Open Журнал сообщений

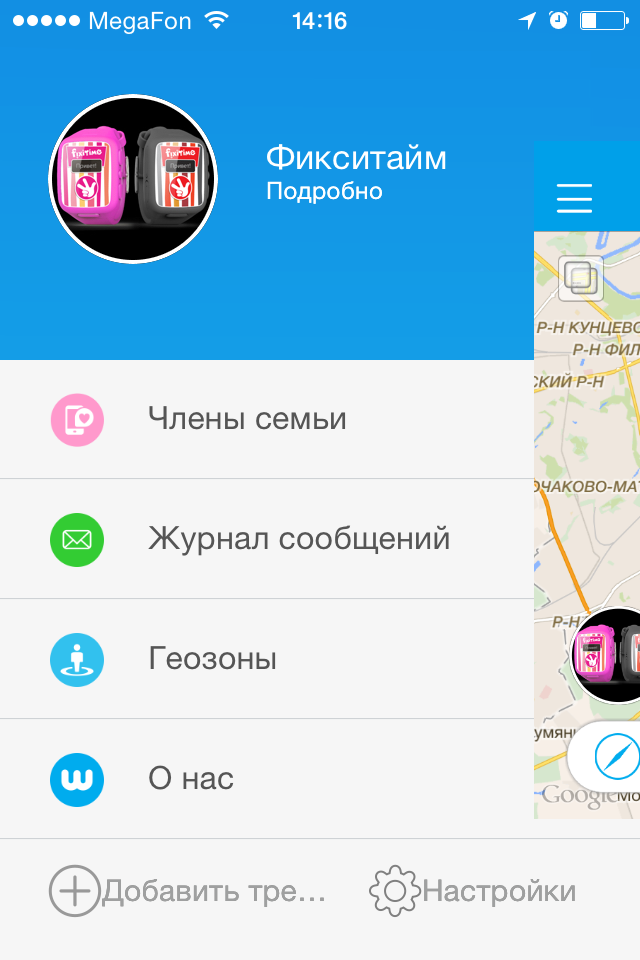click(x=298, y=539)
